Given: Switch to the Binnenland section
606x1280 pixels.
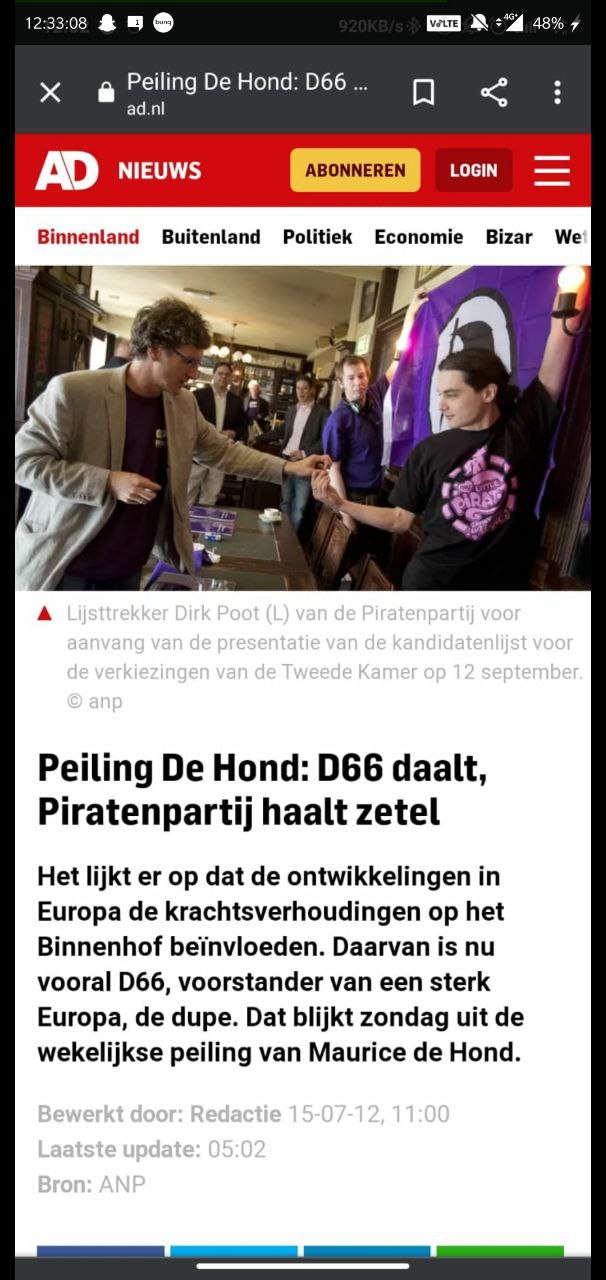Looking at the screenshot, I should pos(88,237).
